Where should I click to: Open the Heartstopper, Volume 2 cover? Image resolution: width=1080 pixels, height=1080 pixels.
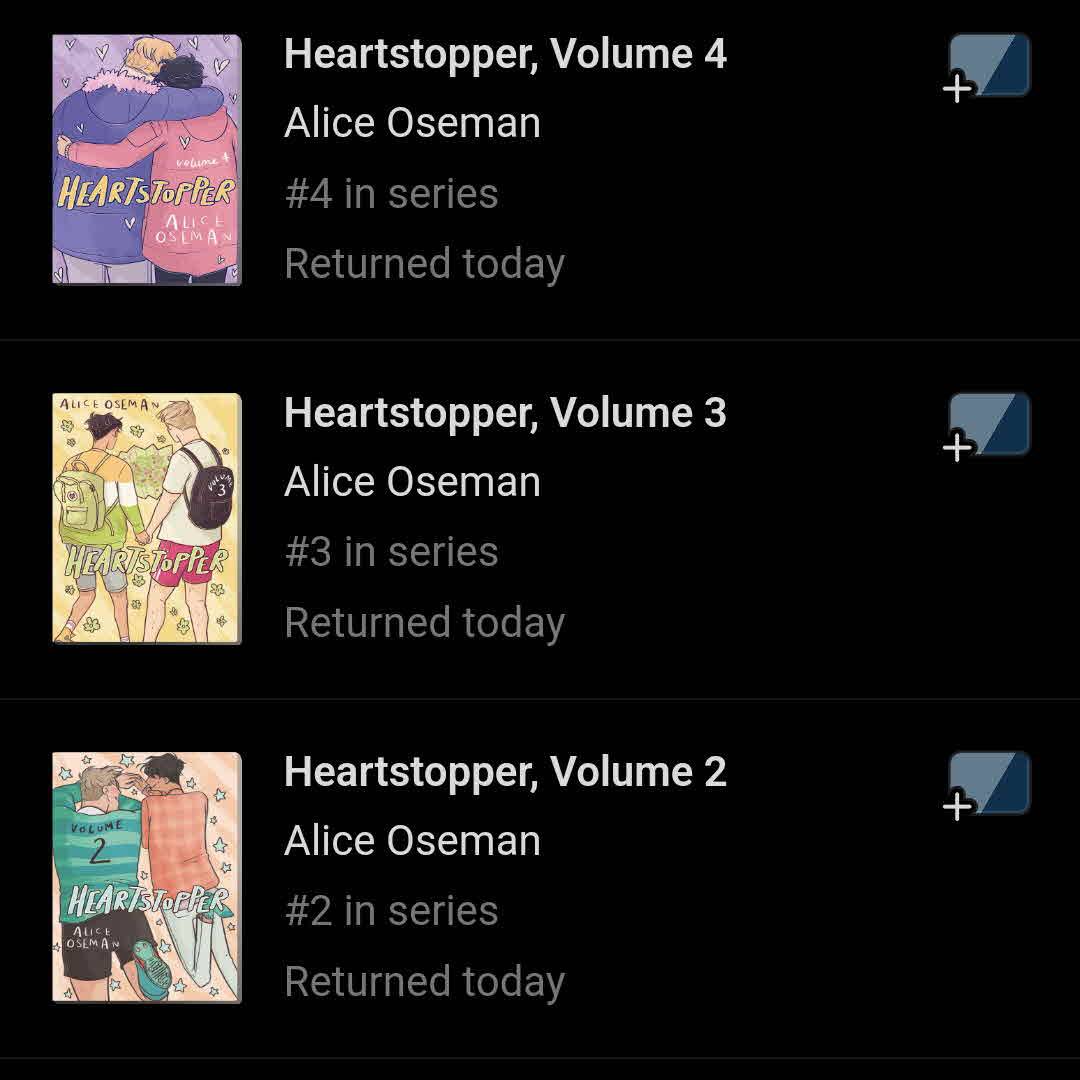click(147, 877)
